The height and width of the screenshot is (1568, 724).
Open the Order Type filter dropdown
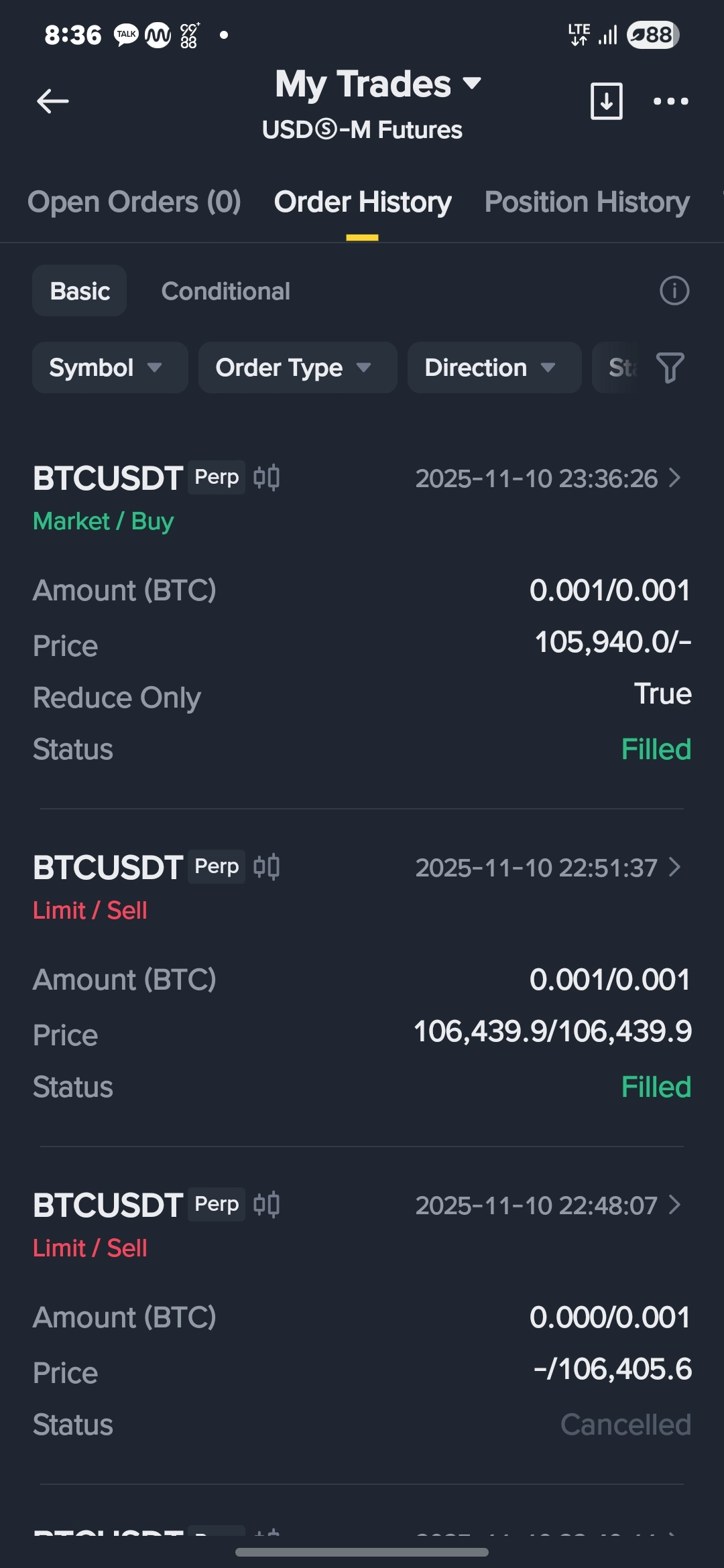coord(297,367)
